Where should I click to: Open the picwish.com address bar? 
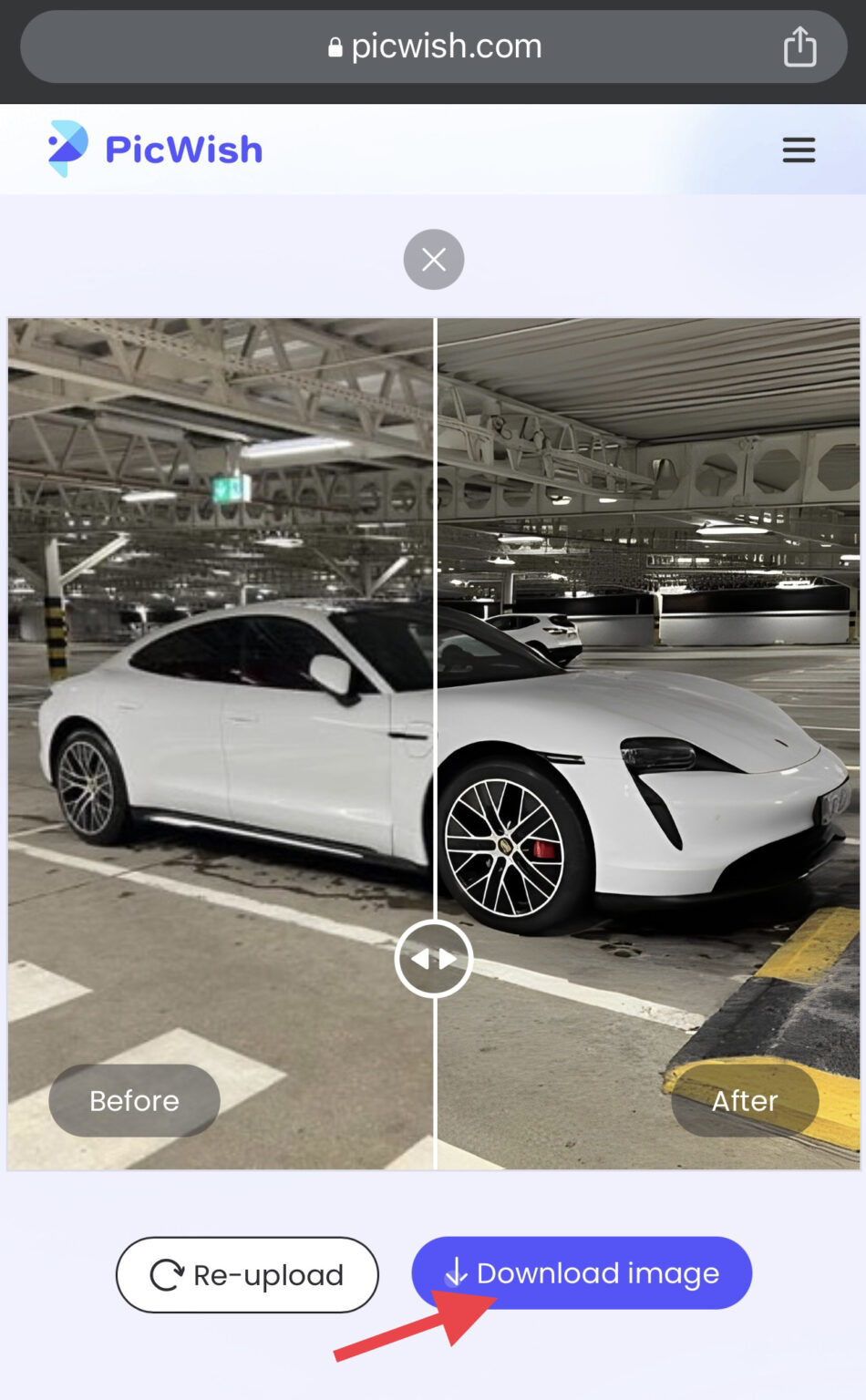click(434, 46)
